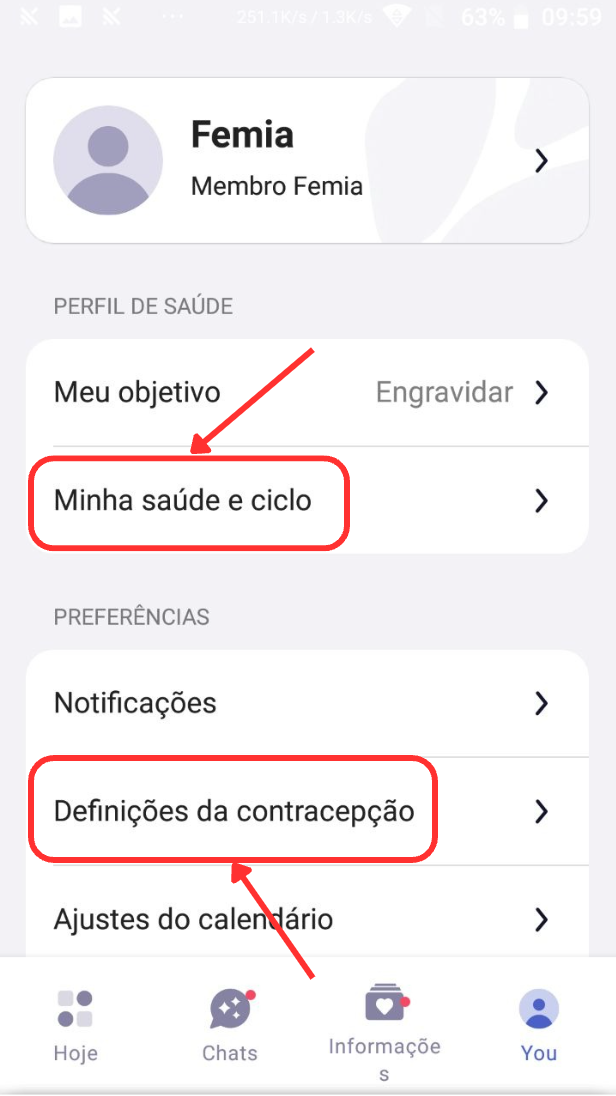Switch to the Hoje tab
This screenshot has height=1096, width=616.
[76, 1025]
